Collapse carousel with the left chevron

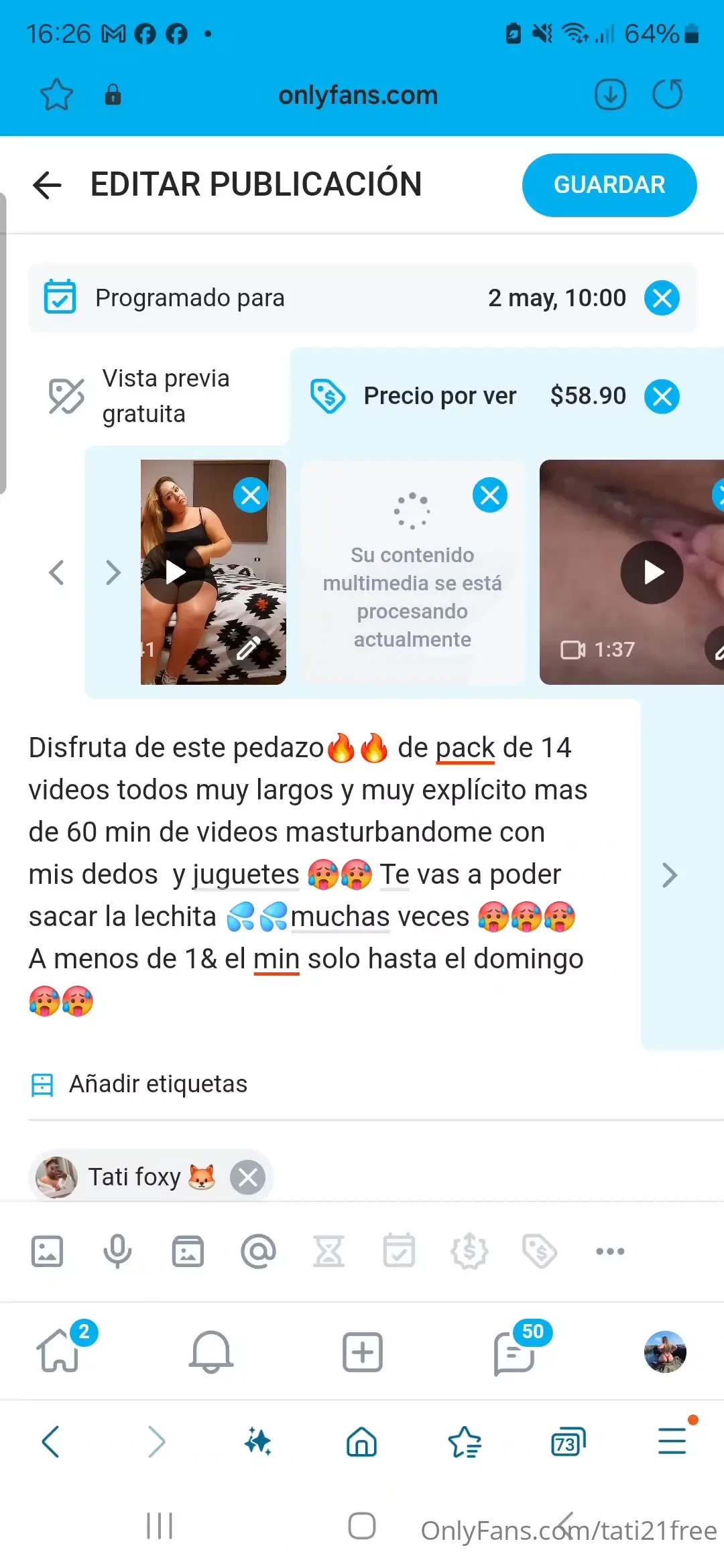pyautogui.click(x=58, y=572)
